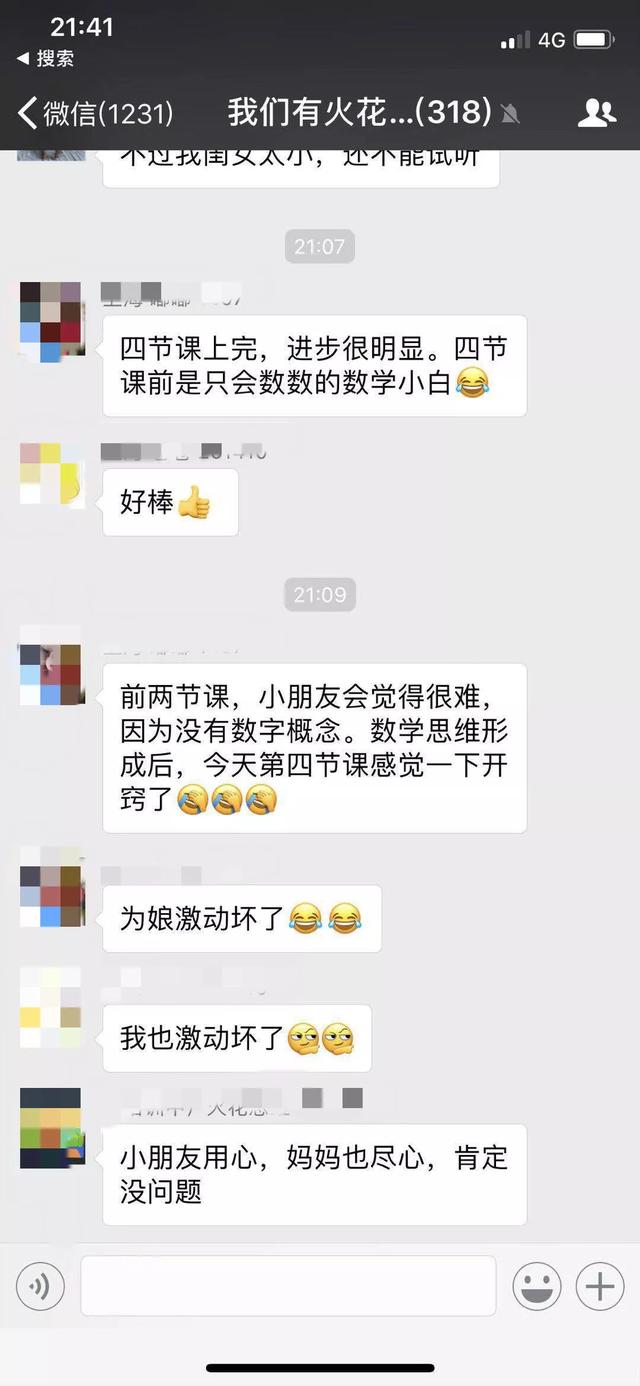640x1386 pixels.
Task: Open profile of 小朋友用心 message sender
Action: point(52,1129)
